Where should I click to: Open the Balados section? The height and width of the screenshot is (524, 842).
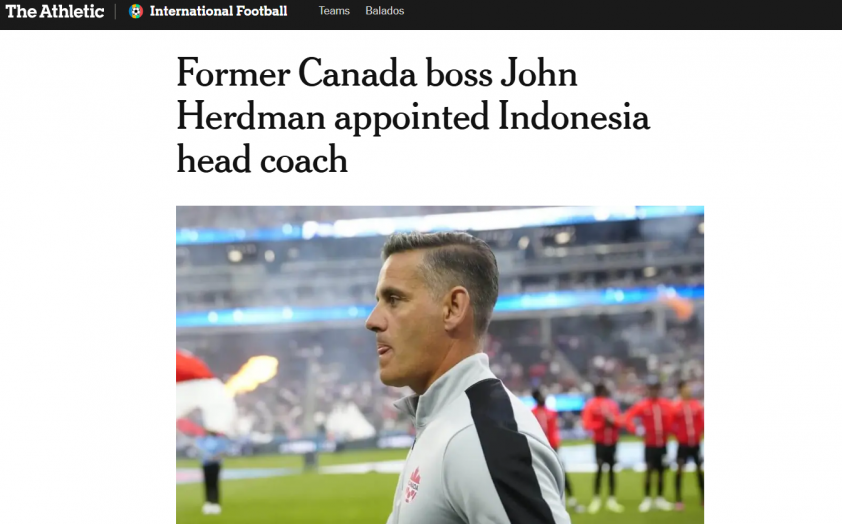click(385, 11)
